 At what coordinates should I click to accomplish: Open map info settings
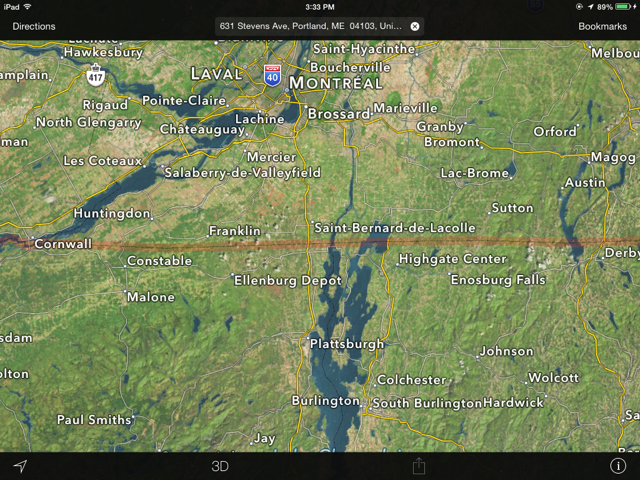point(618,466)
